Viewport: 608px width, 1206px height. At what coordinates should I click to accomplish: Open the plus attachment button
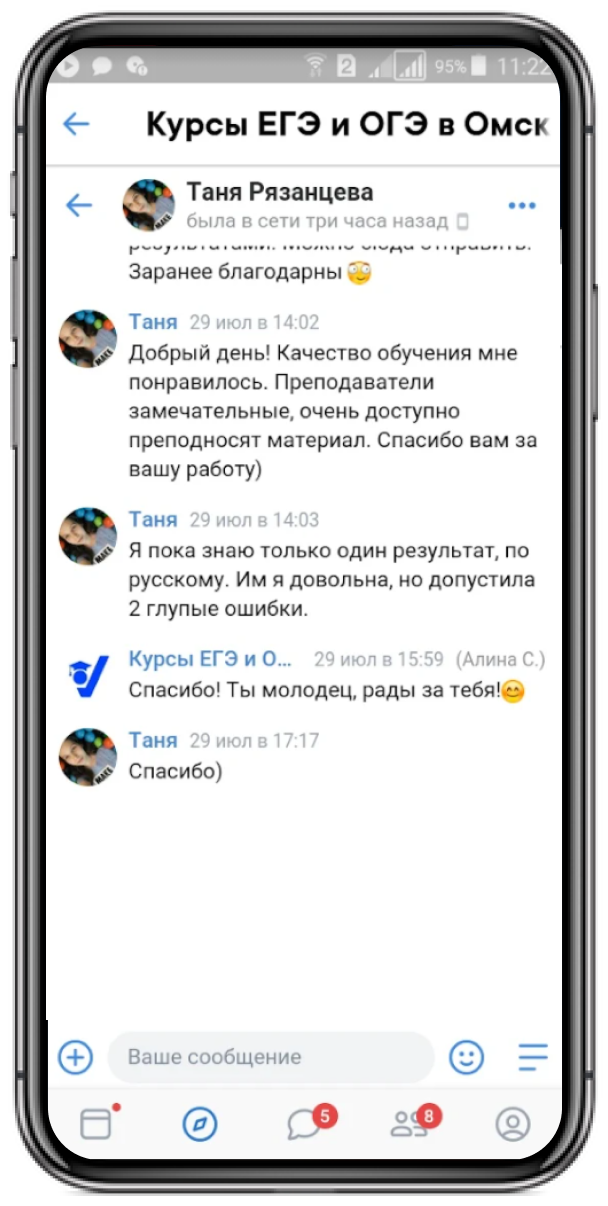point(76,1056)
